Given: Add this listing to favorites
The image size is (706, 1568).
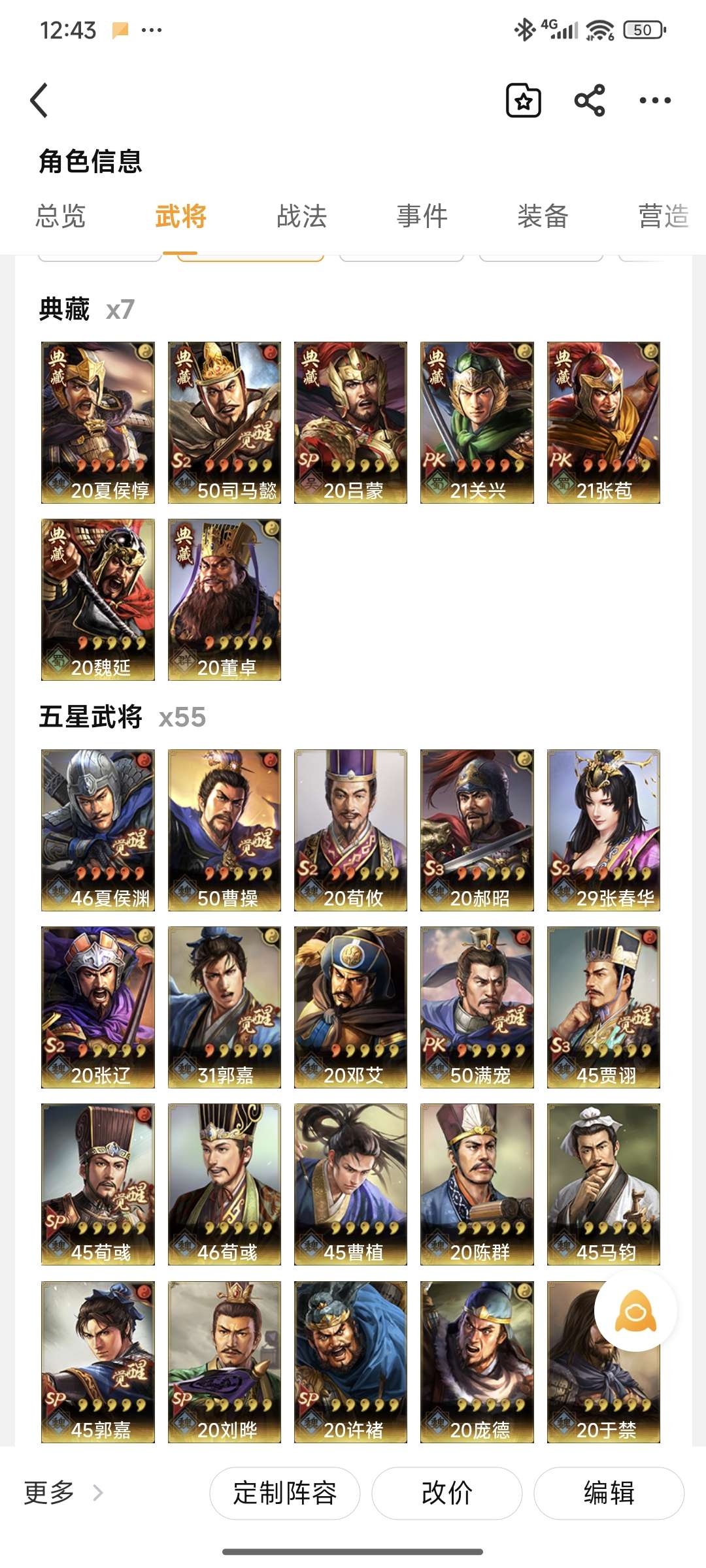Looking at the screenshot, I should click(x=524, y=101).
